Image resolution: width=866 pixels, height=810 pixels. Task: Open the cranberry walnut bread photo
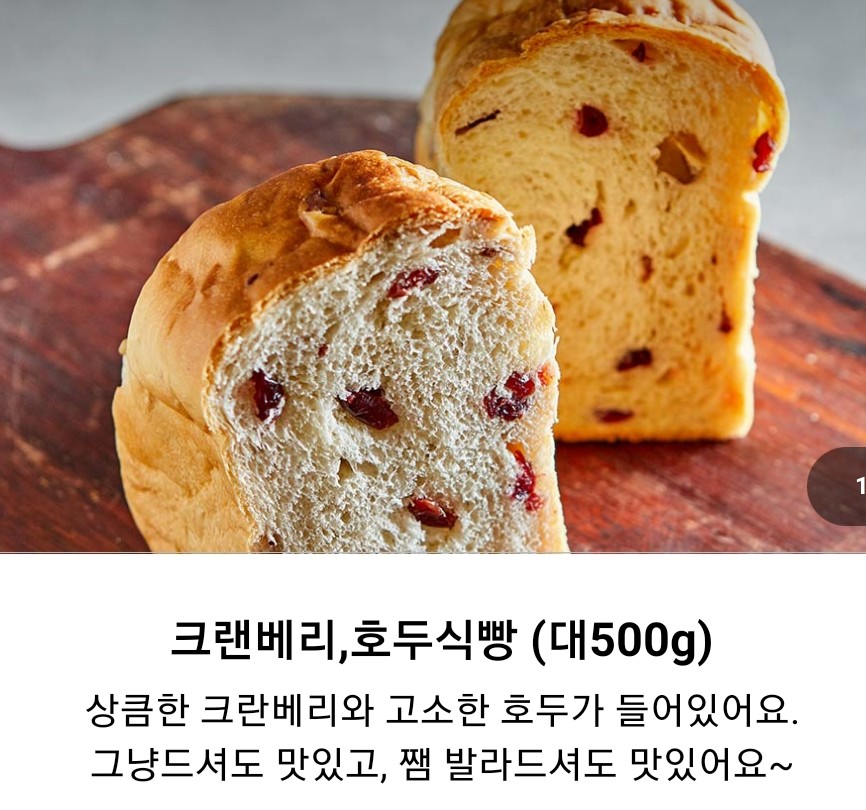coord(432,276)
